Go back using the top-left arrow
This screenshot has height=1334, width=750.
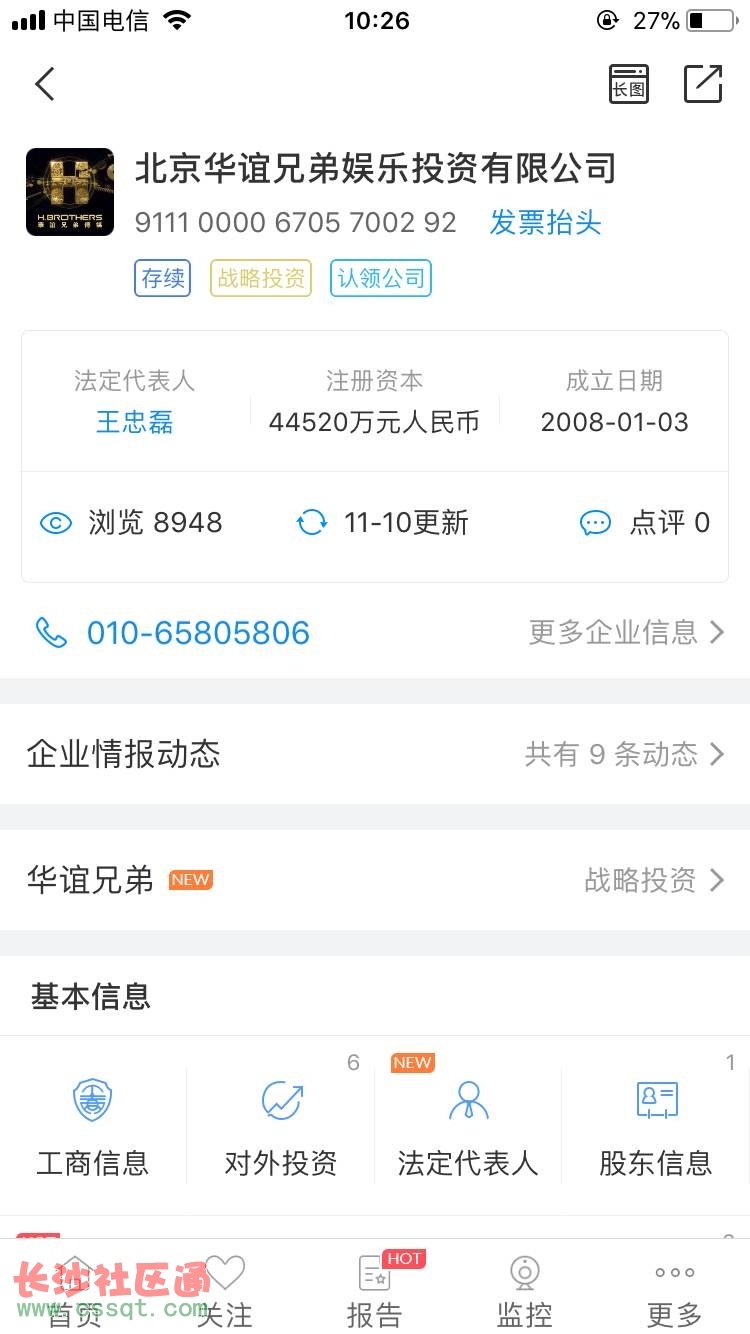45,84
